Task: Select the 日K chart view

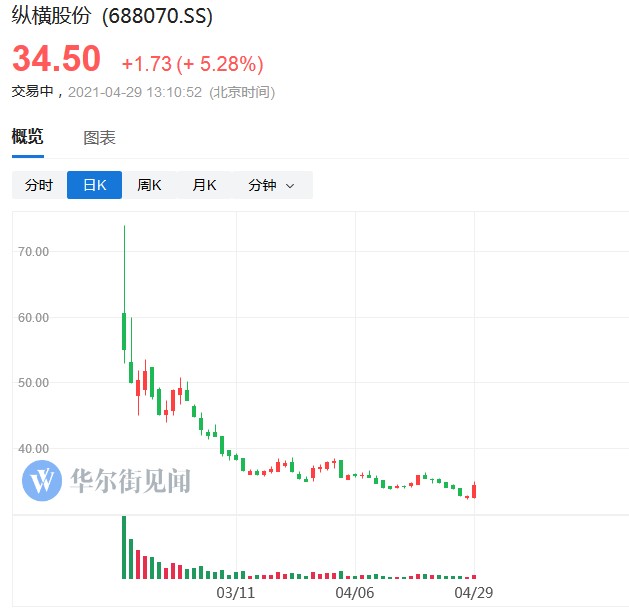Action: pyautogui.click(x=94, y=185)
